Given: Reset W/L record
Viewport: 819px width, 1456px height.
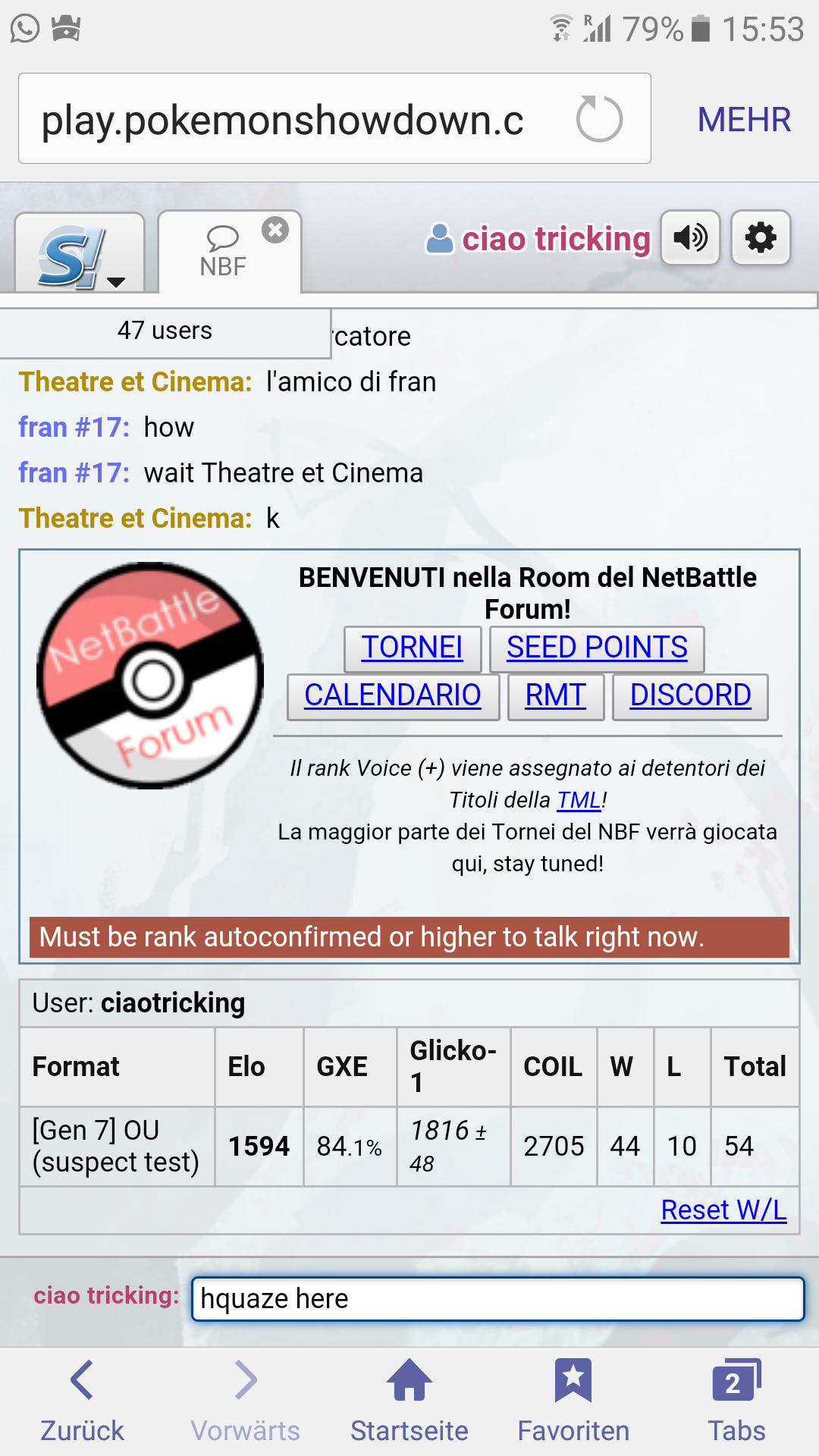Looking at the screenshot, I should click(723, 1210).
